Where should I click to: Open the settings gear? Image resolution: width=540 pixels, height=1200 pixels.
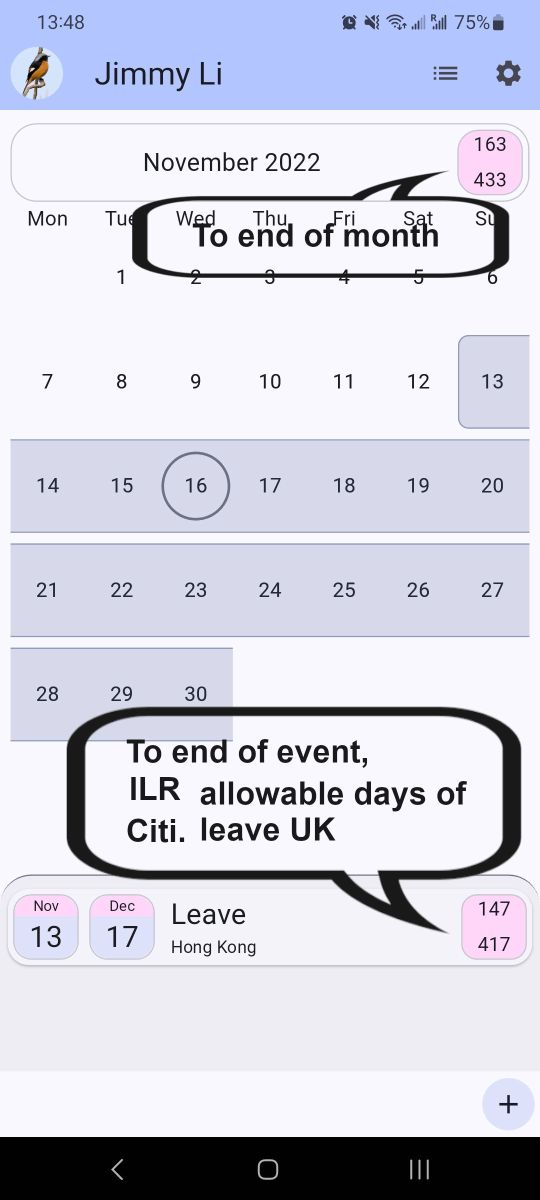[x=509, y=73]
